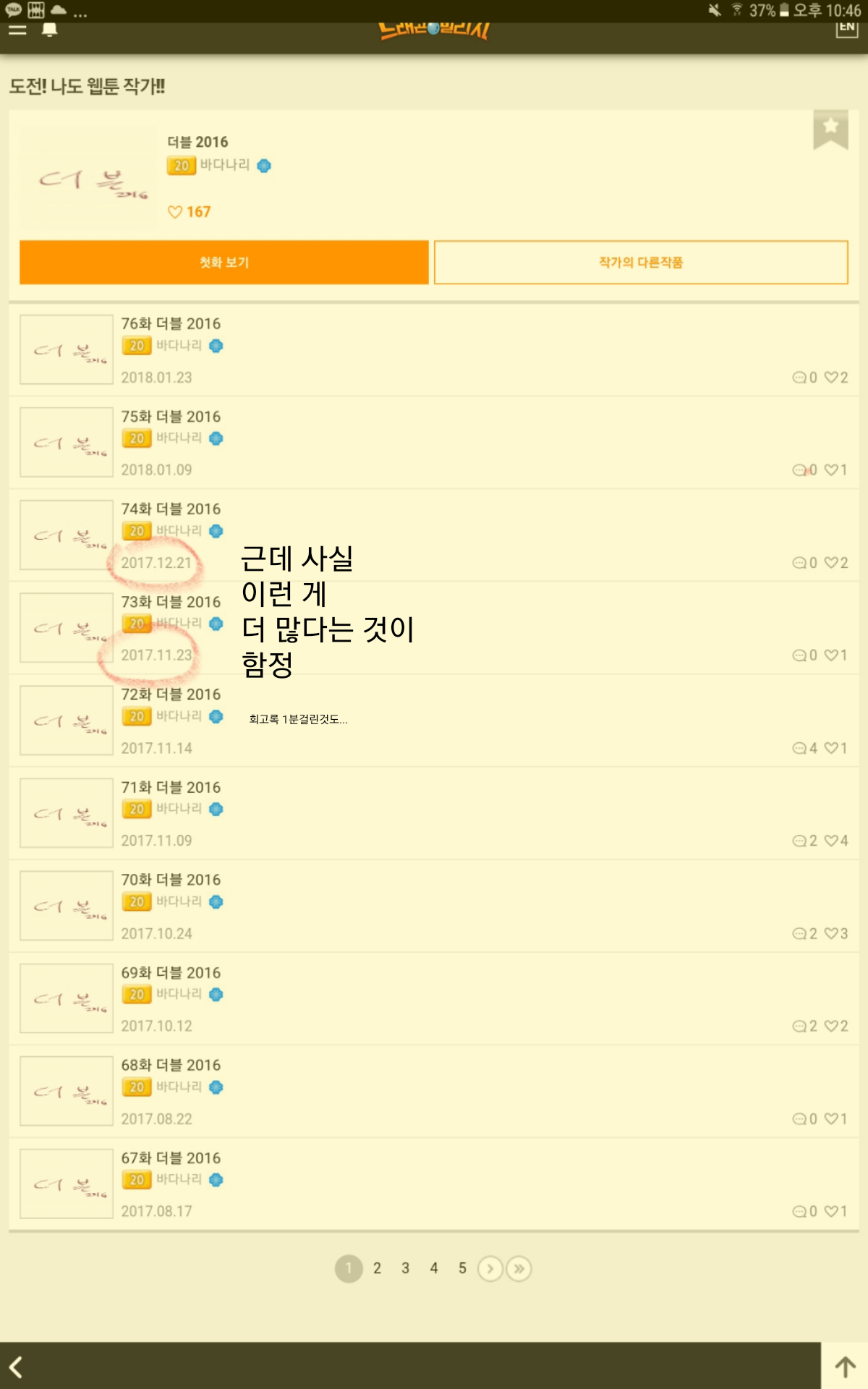Open episode 72화 더블 2016
Image resolution: width=868 pixels, height=1389 pixels.
[171, 694]
